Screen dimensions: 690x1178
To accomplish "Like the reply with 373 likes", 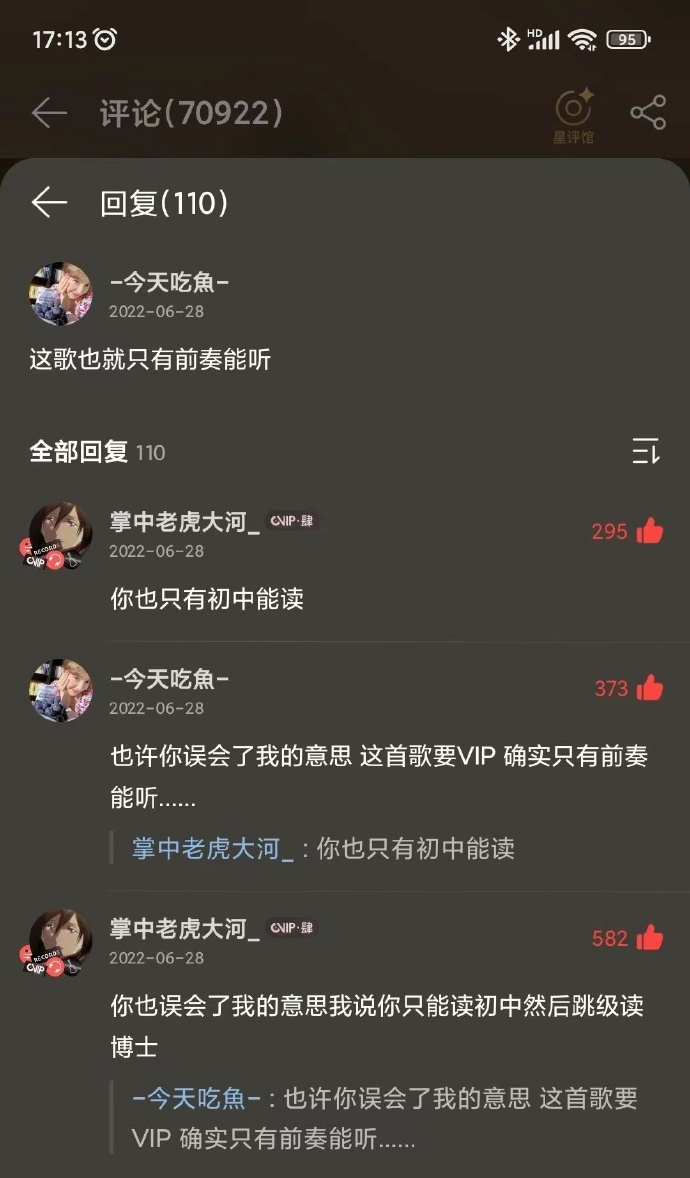I will pos(650,688).
